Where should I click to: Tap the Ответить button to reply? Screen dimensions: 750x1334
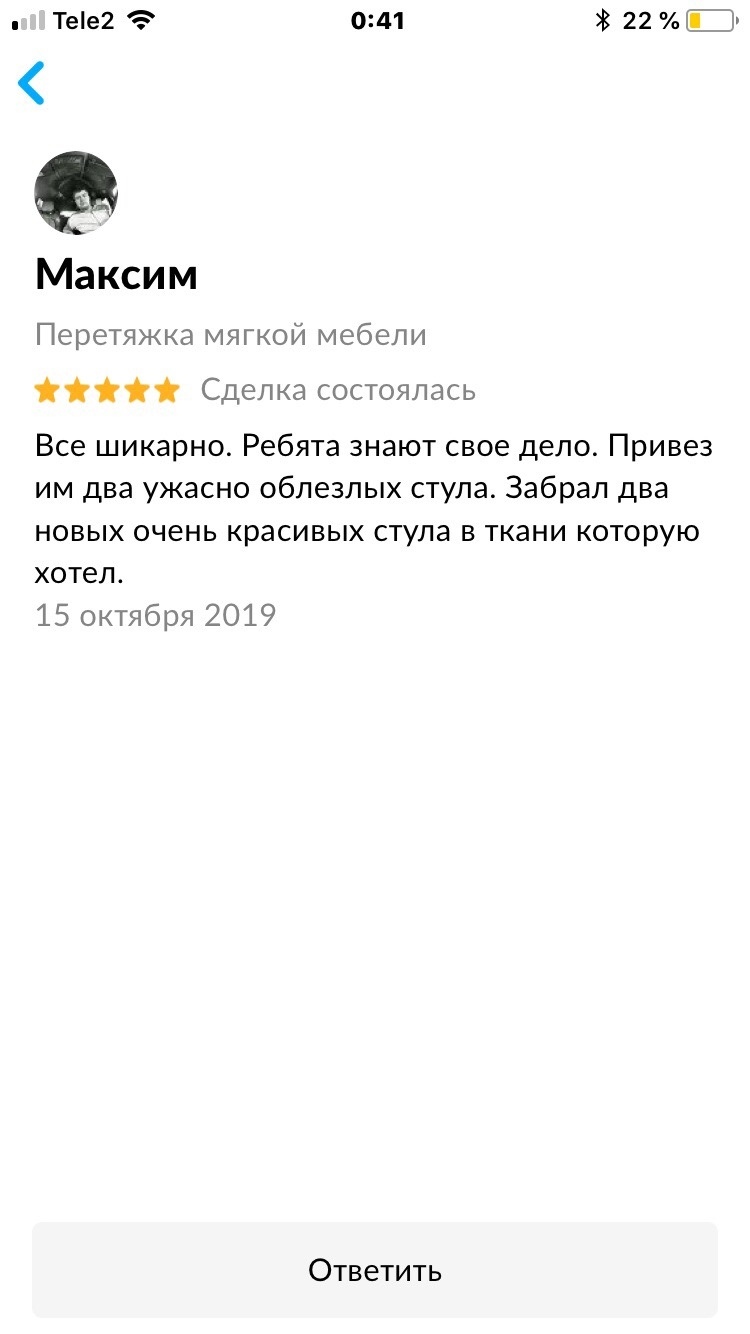[x=375, y=1270]
